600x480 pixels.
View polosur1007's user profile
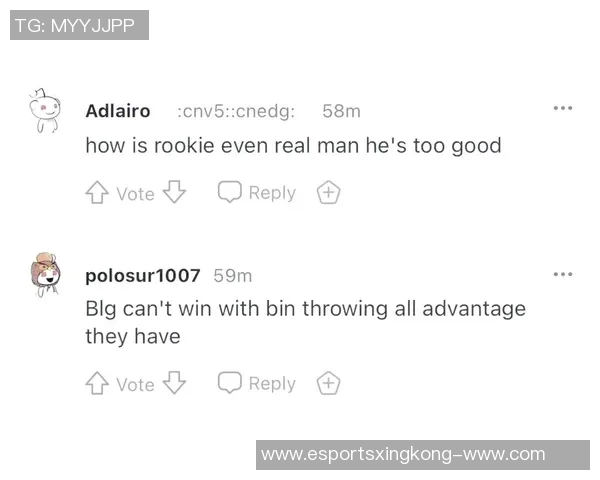point(142,275)
